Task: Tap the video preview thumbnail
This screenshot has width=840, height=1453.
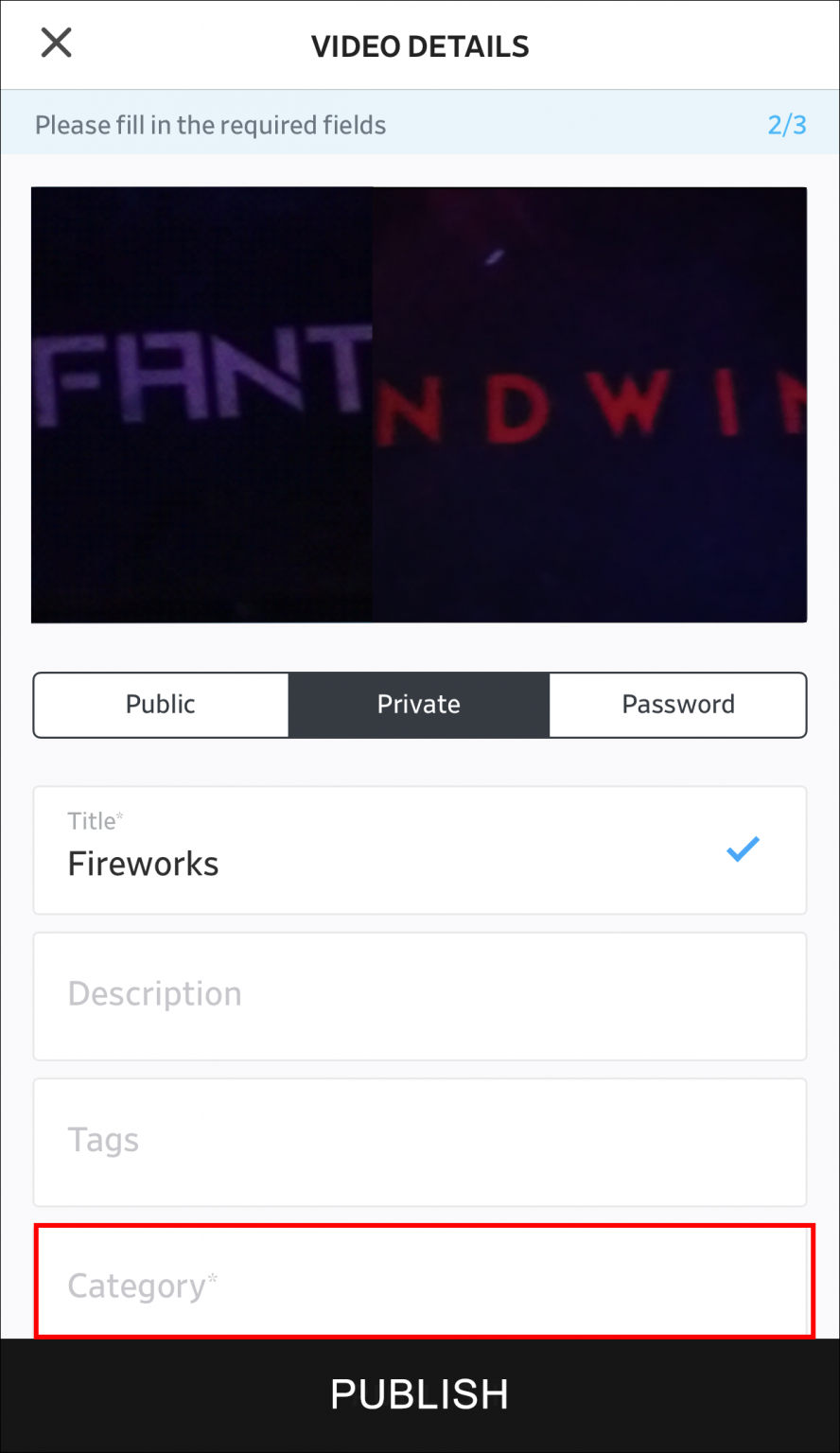Action: click(419, 405)
